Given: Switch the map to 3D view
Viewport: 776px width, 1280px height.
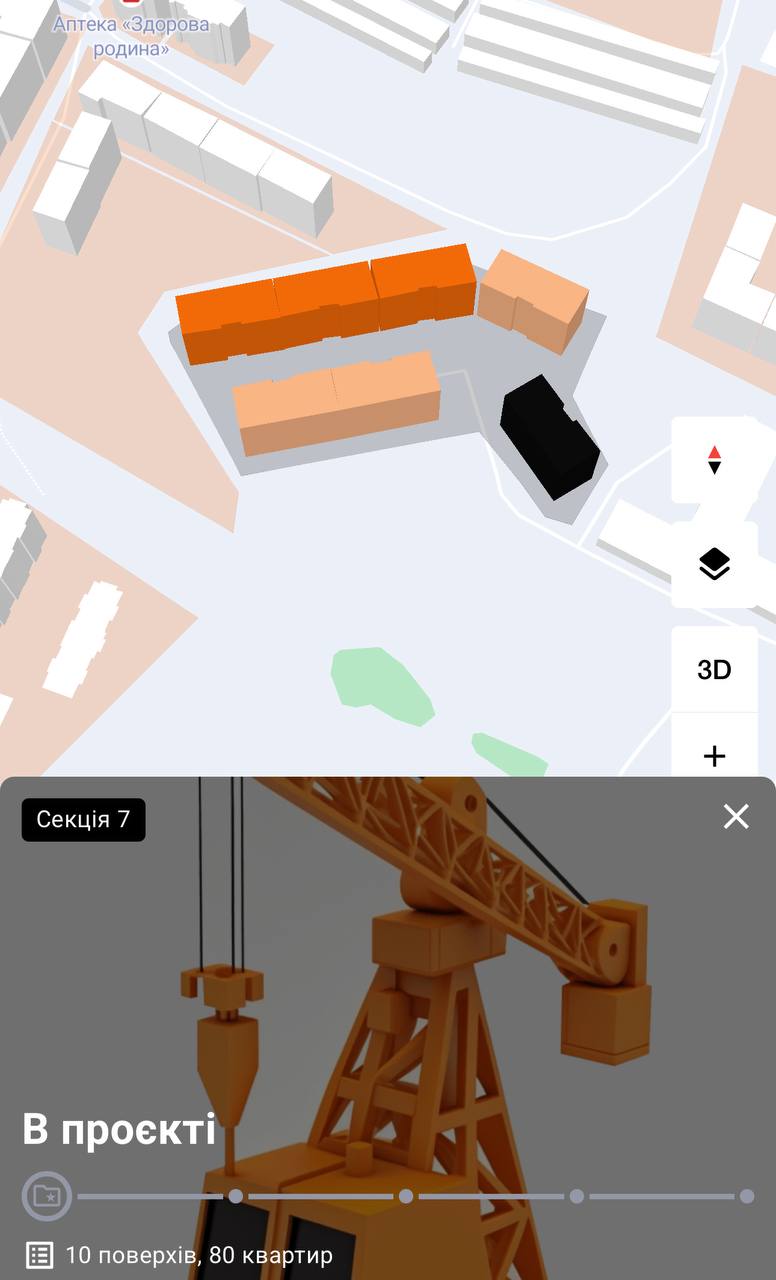Looking at the screenshot, I should pos(714,670).
